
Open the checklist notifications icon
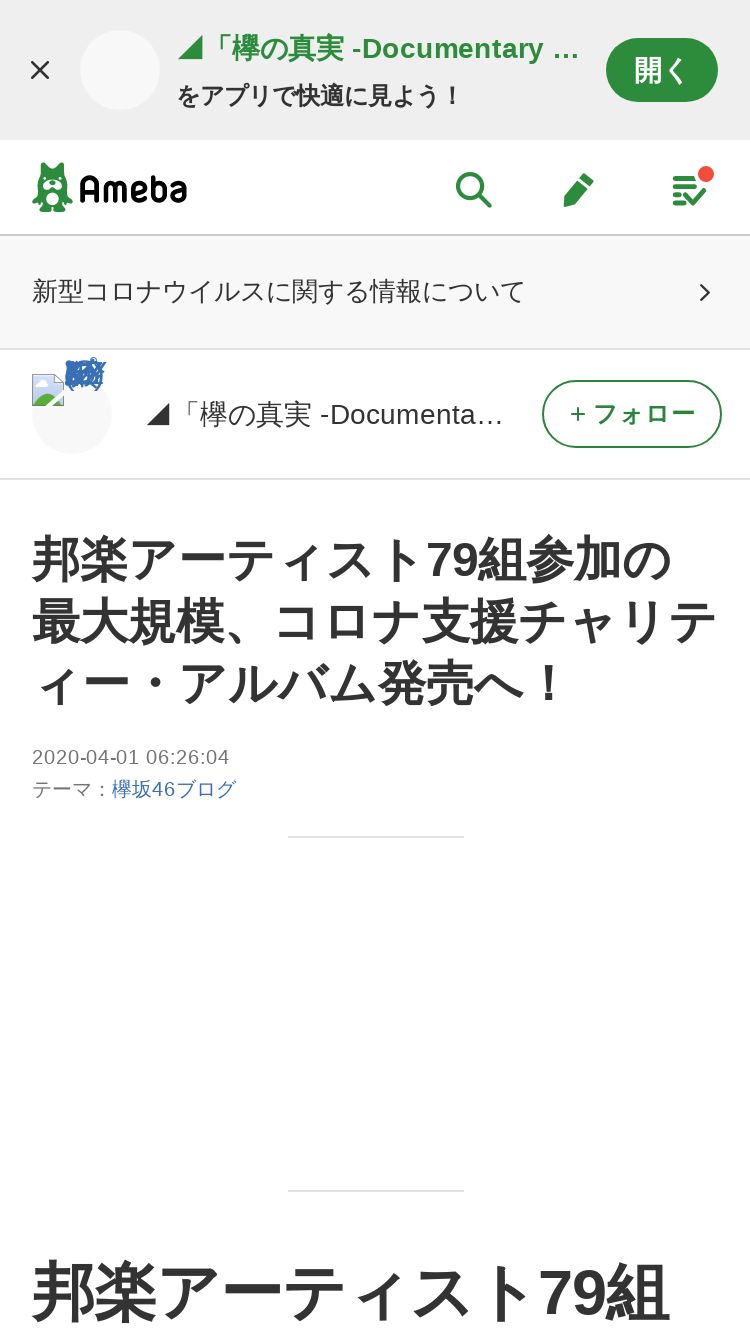coord(688,189)
